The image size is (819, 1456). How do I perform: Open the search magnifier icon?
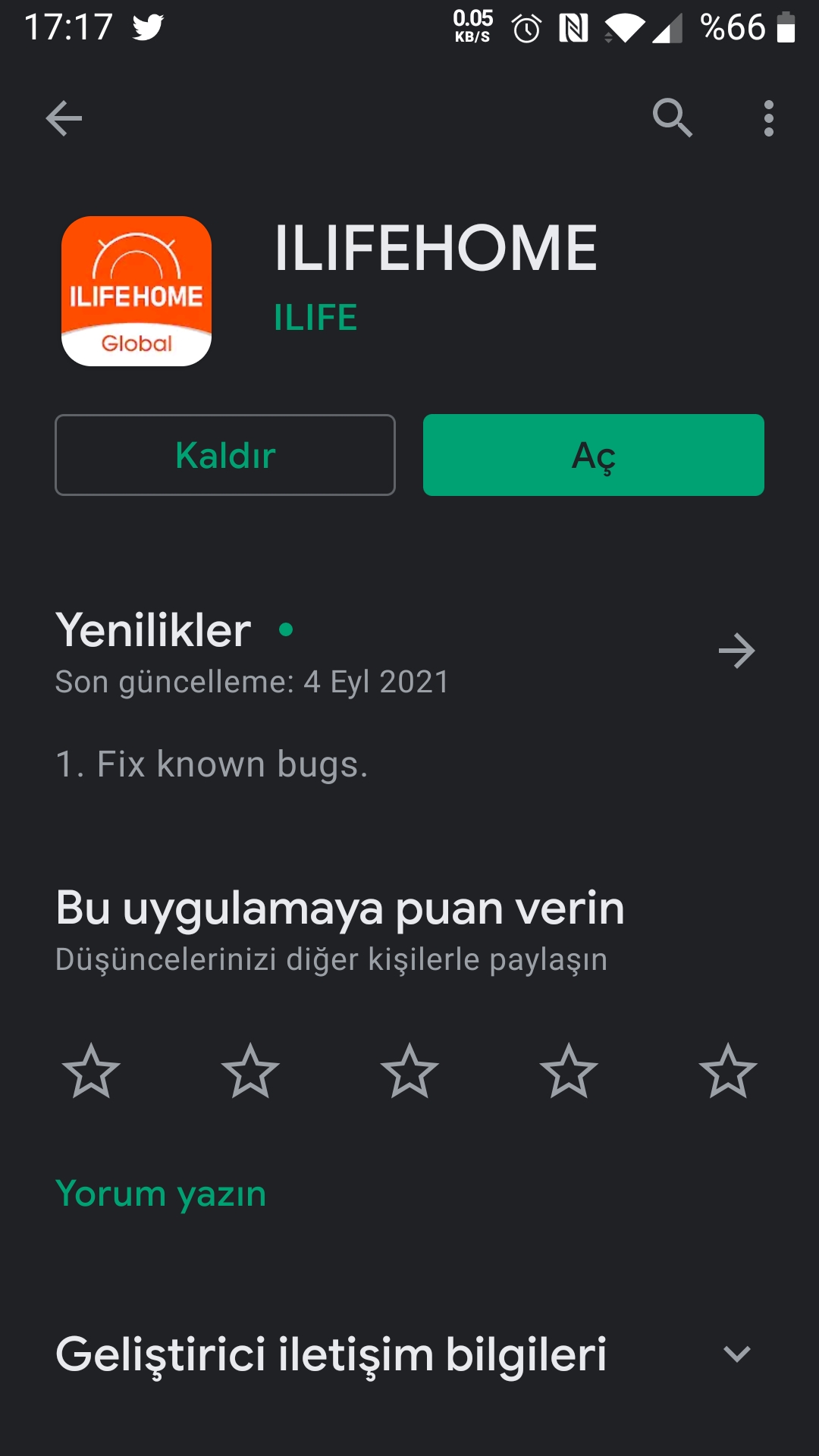(x=673, y=118)
